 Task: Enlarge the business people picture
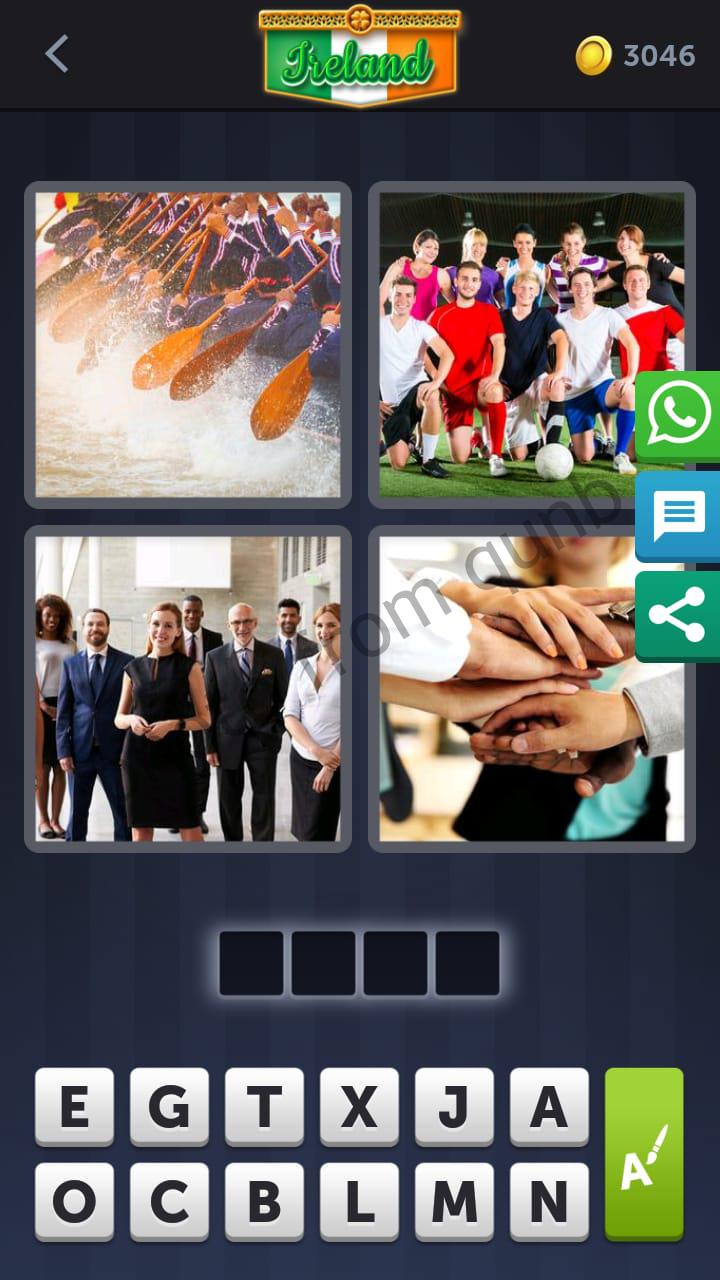[188, 689]
